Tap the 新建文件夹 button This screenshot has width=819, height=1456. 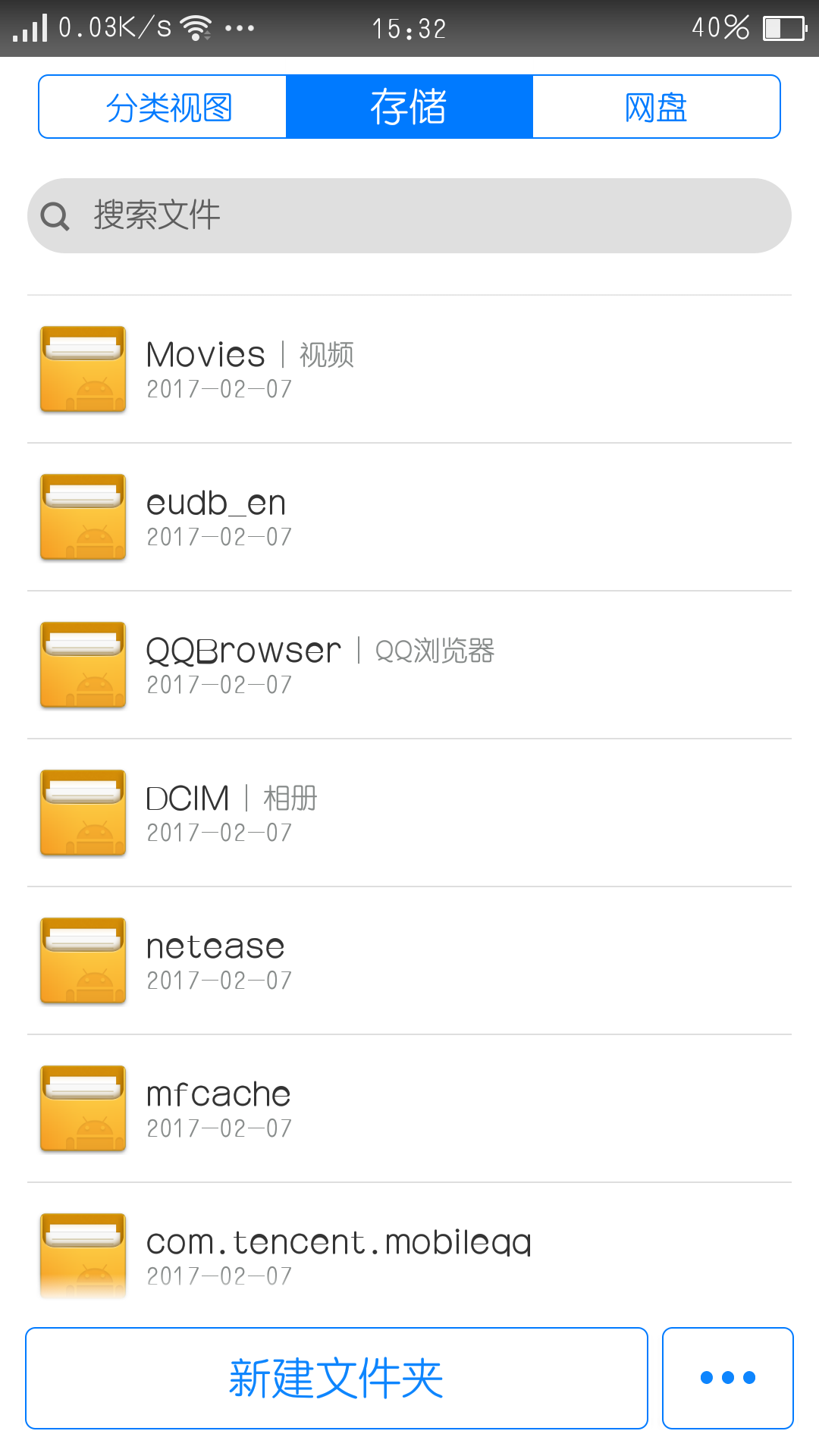click(x=337, y=1378)
